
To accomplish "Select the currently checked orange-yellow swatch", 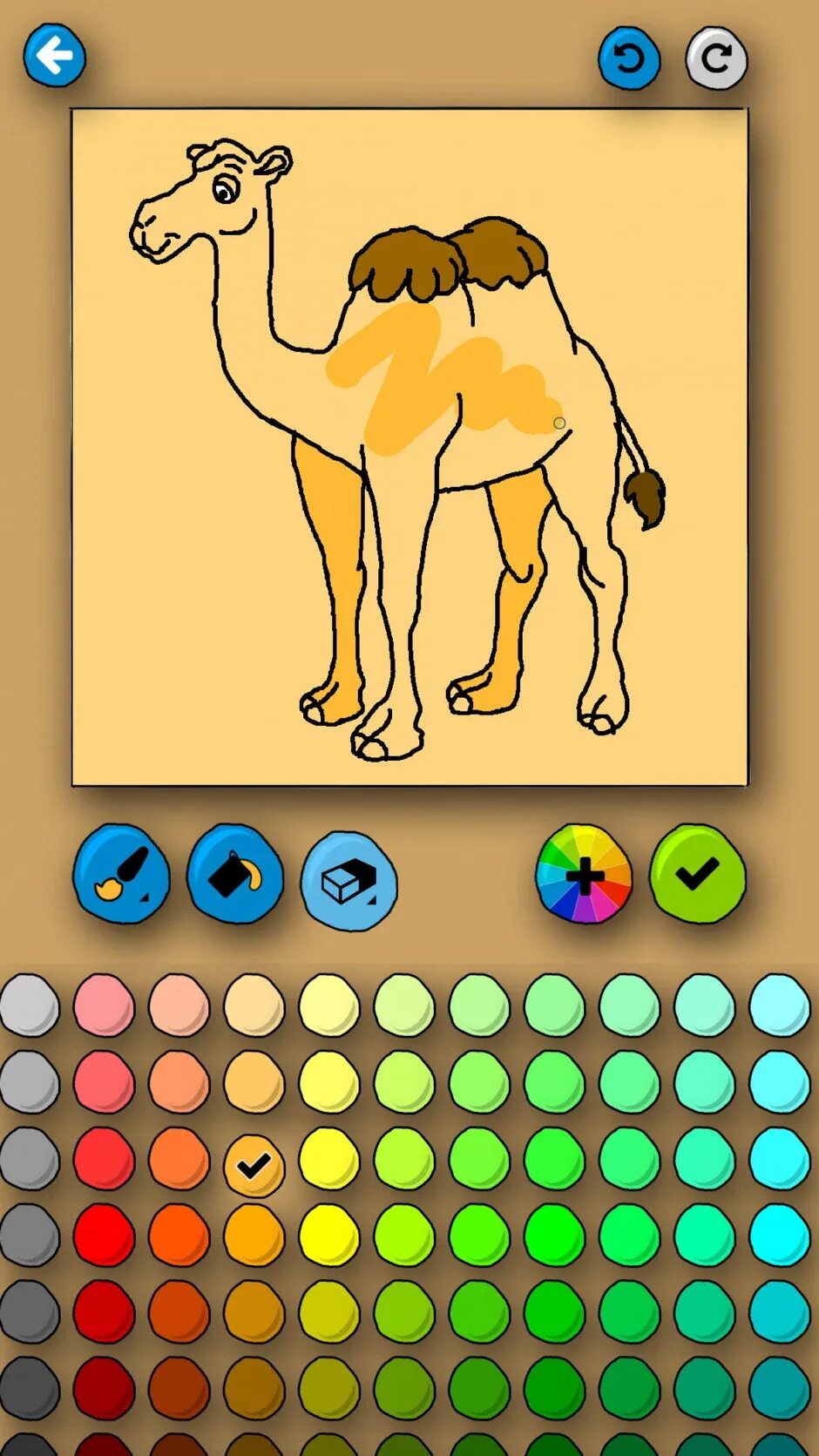I will coord(254,1165).
